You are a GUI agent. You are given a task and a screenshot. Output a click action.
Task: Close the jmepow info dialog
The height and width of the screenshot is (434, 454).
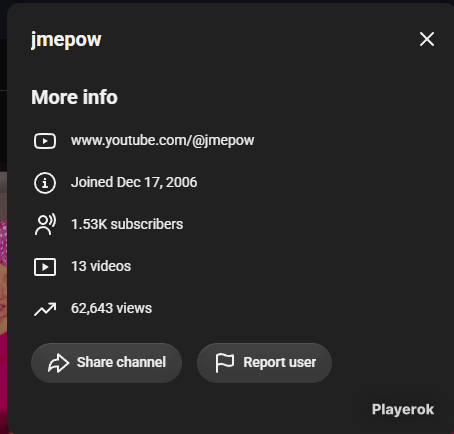click(x=427, y=39)
